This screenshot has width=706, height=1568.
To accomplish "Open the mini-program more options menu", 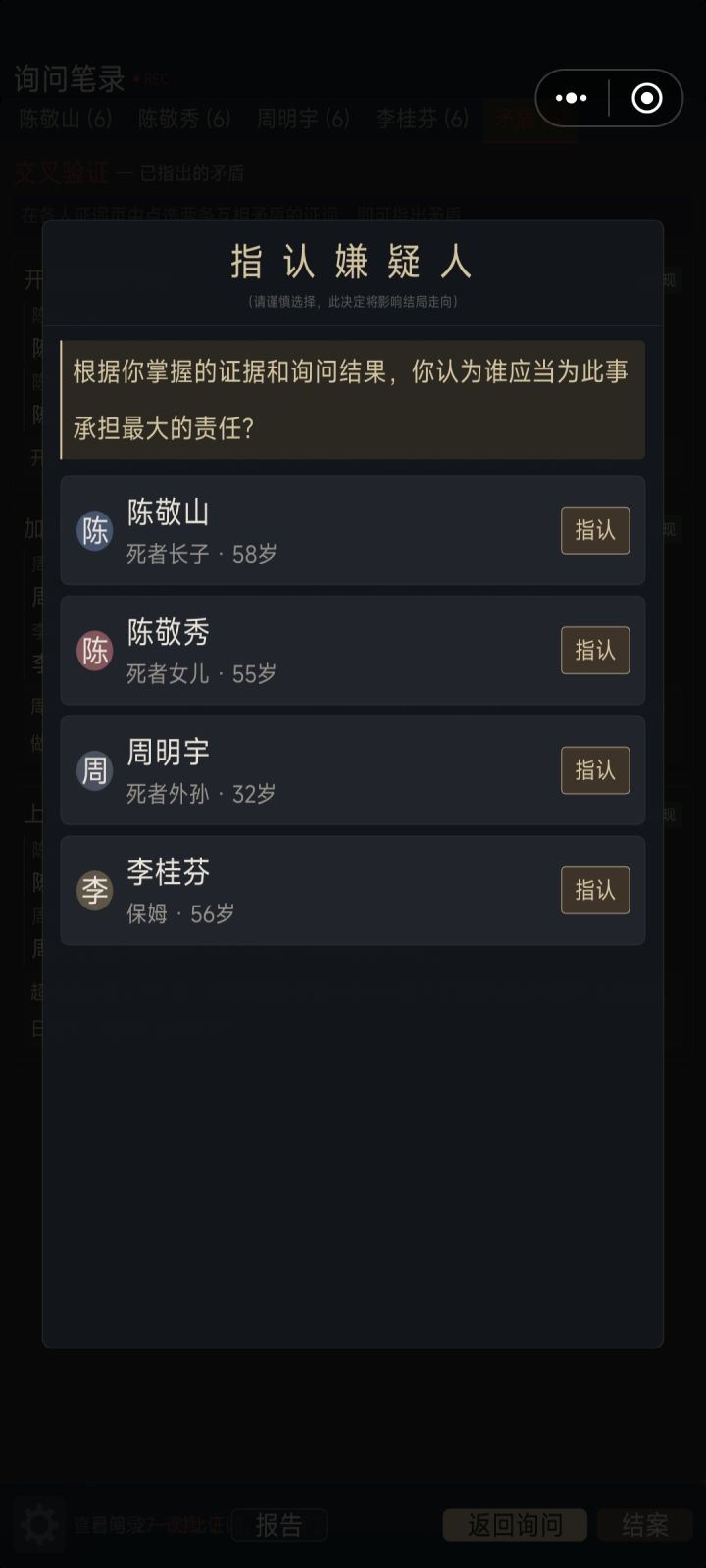I will tap(572, 98).
